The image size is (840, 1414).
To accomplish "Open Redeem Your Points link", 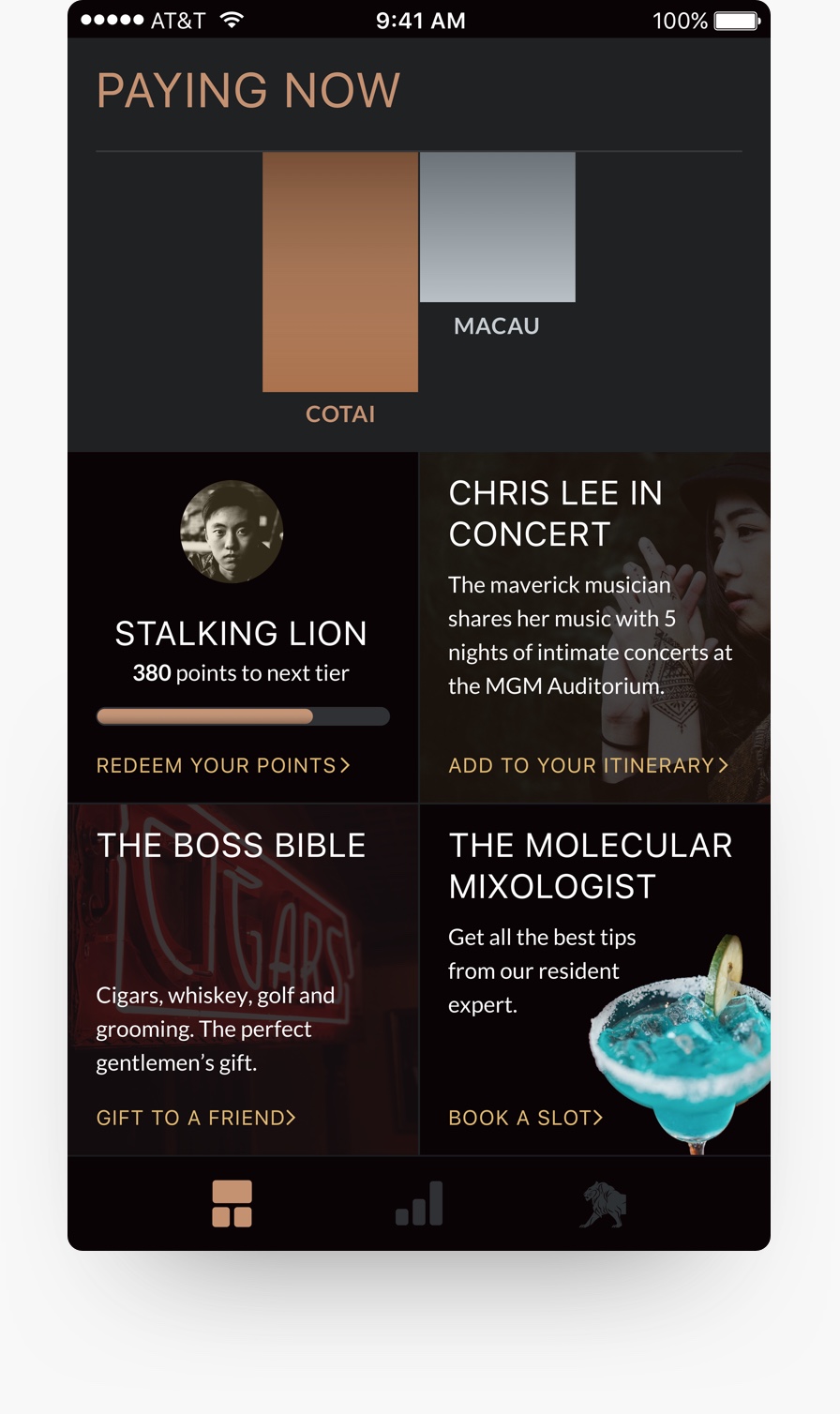I will tap(223, 766).
